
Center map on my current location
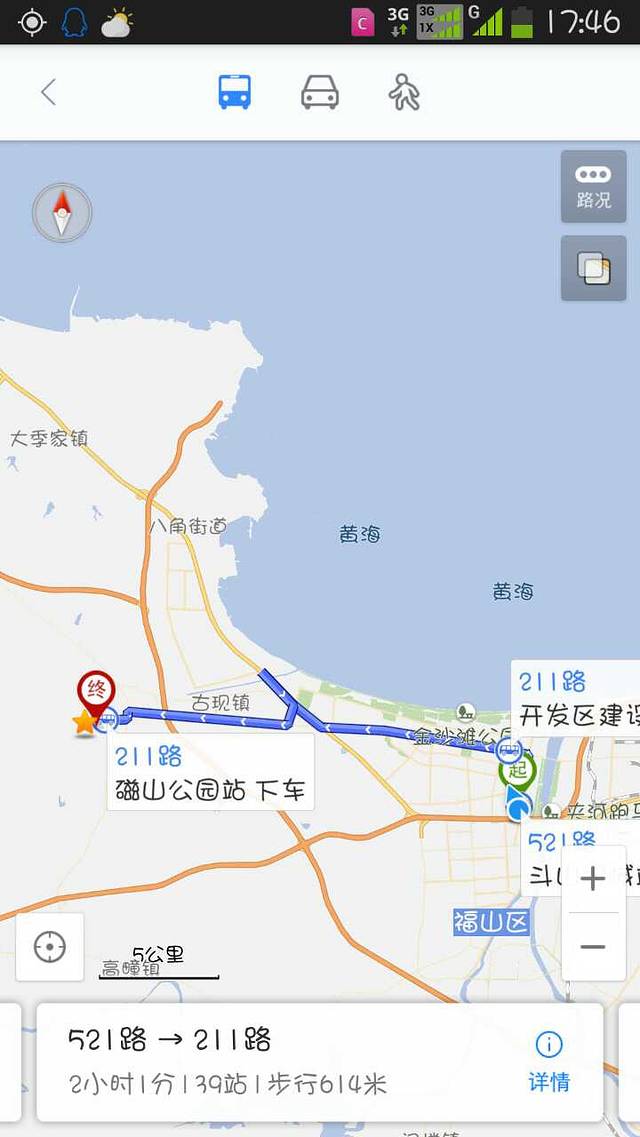50,946
